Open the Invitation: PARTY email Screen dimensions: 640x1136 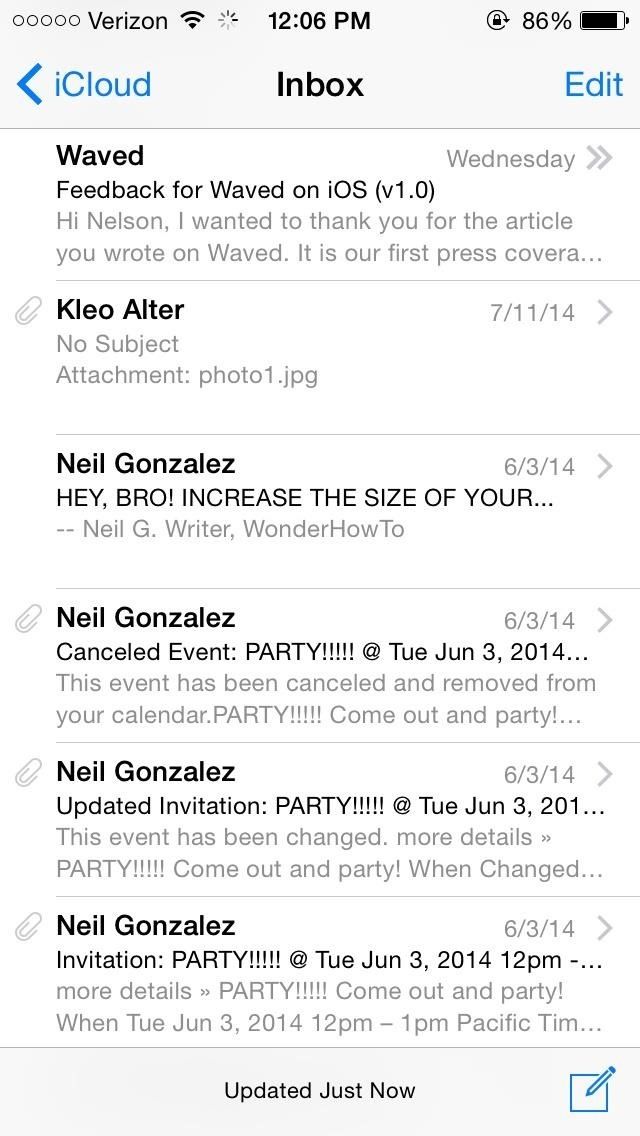330,974
